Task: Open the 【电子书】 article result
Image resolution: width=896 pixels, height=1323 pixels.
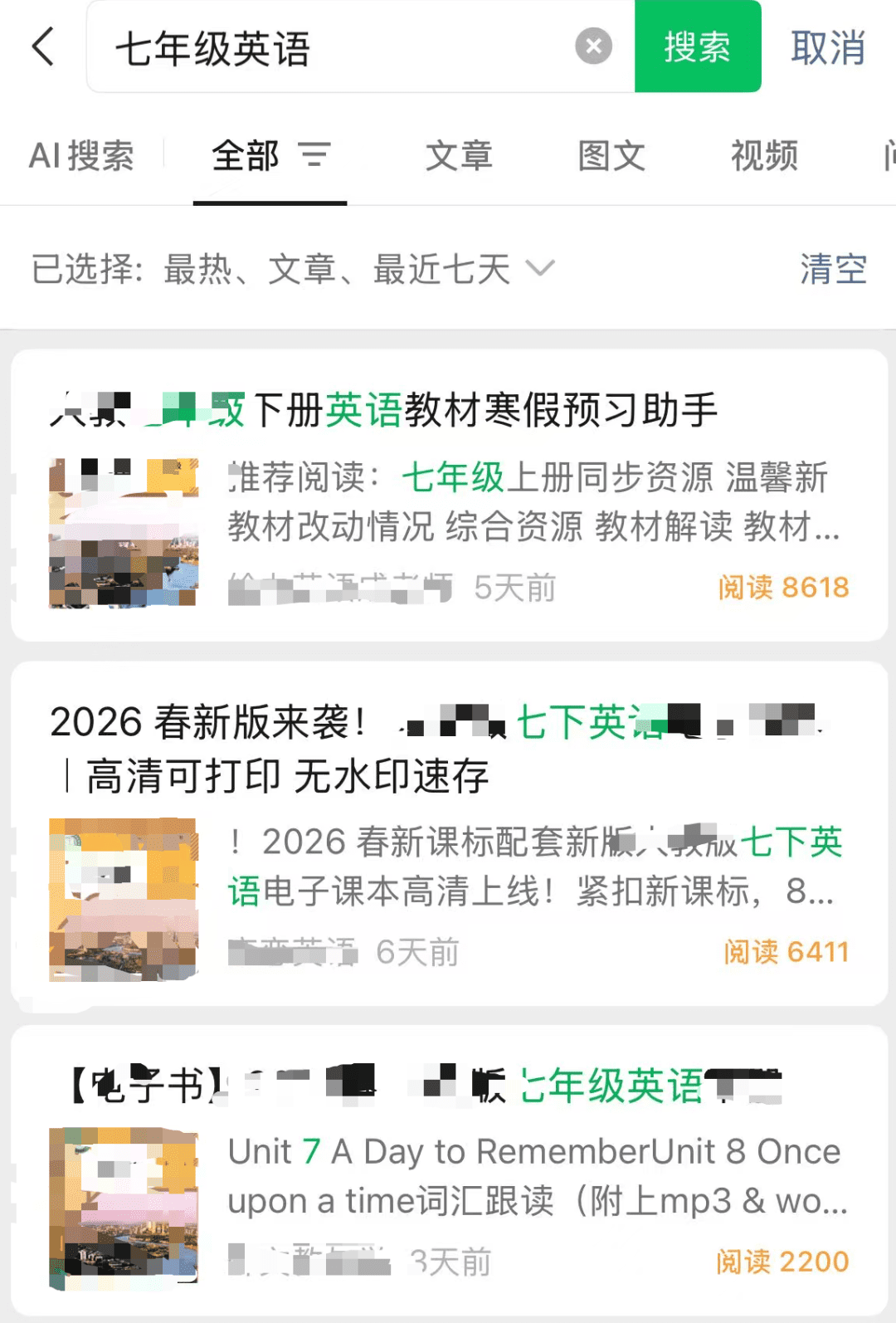Action: 448,1086
